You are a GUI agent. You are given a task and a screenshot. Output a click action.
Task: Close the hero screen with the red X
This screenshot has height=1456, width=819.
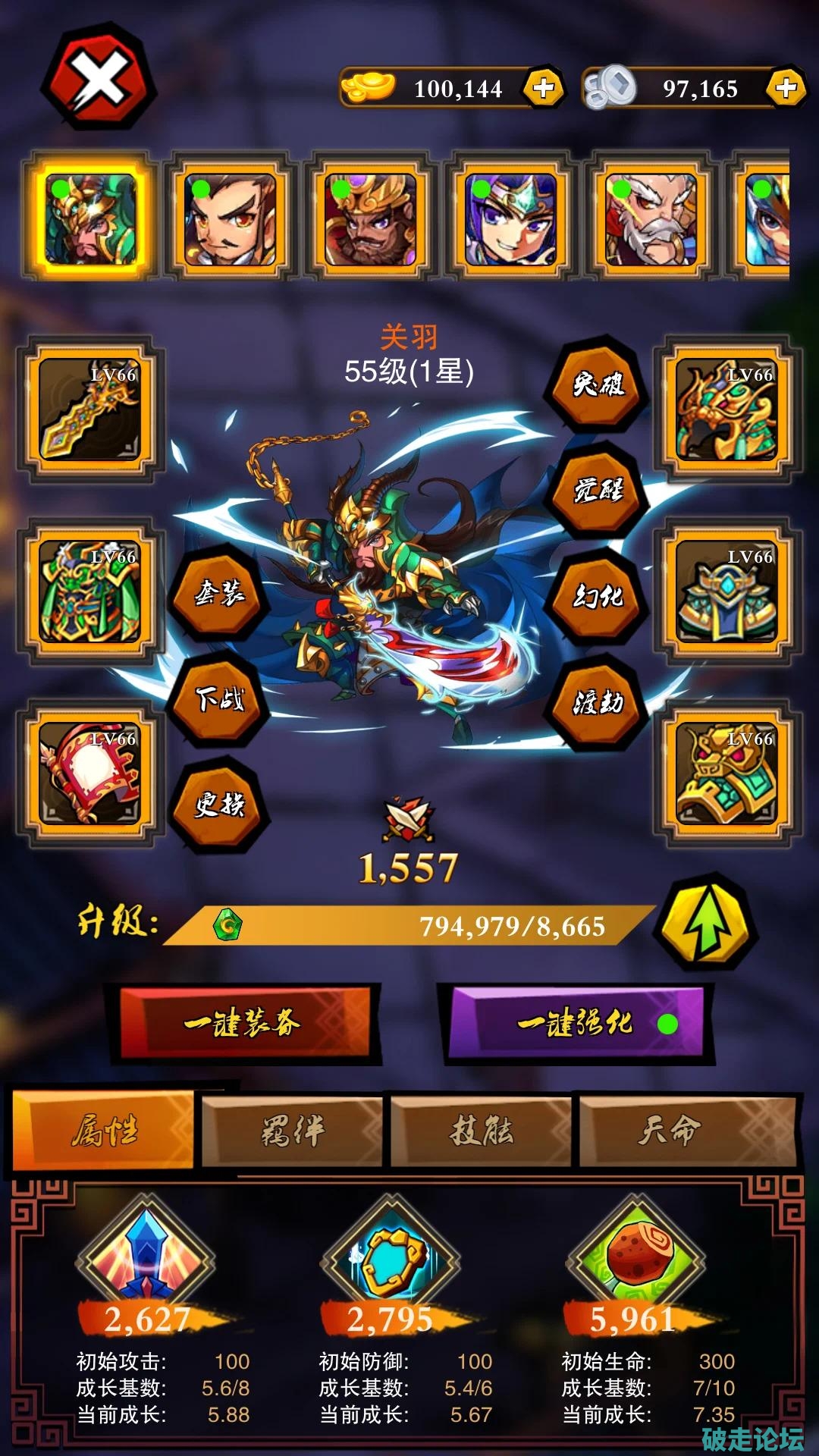coord(99,80)
